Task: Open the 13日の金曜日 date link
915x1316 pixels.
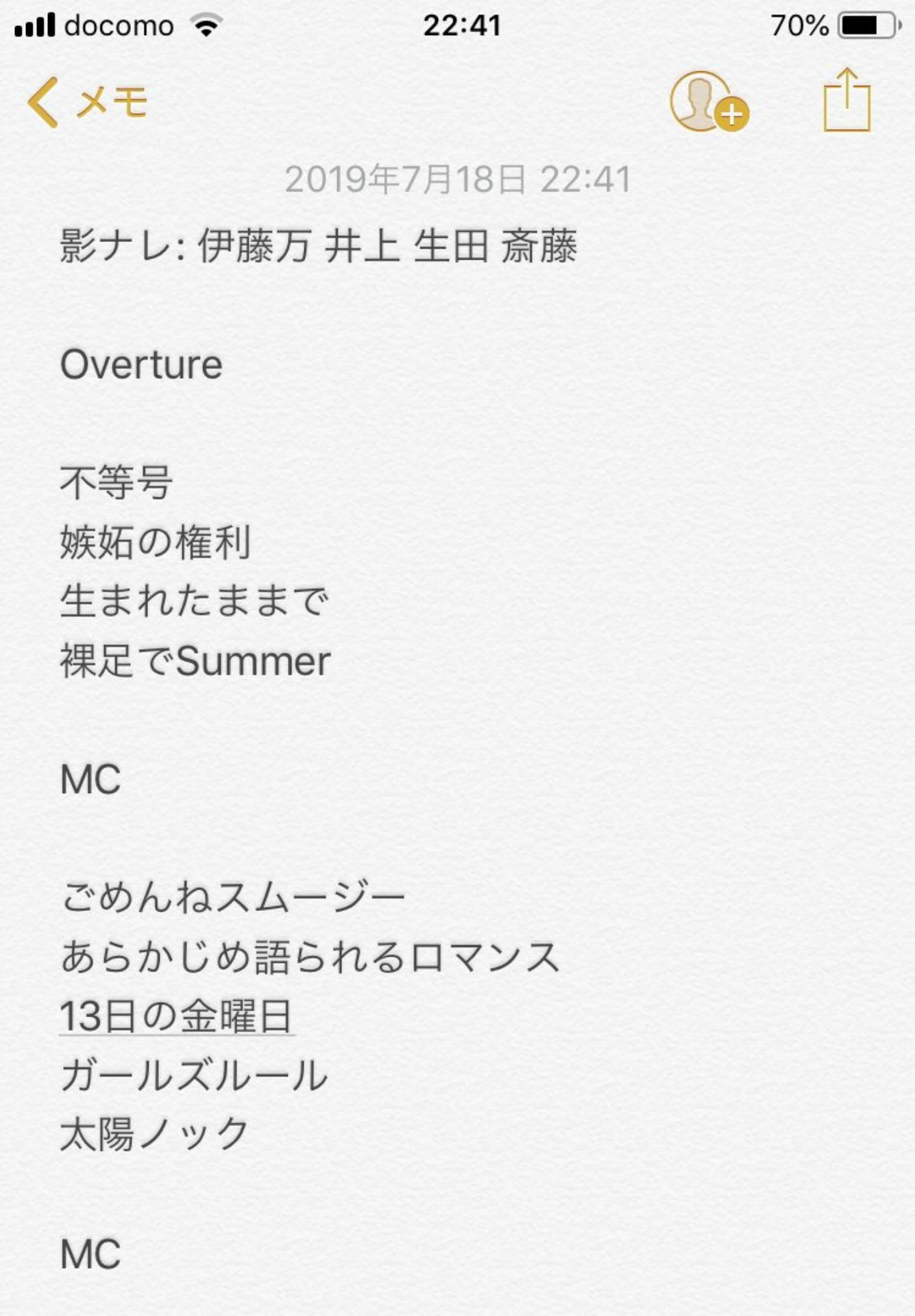Action: [x=177, y=1016]
